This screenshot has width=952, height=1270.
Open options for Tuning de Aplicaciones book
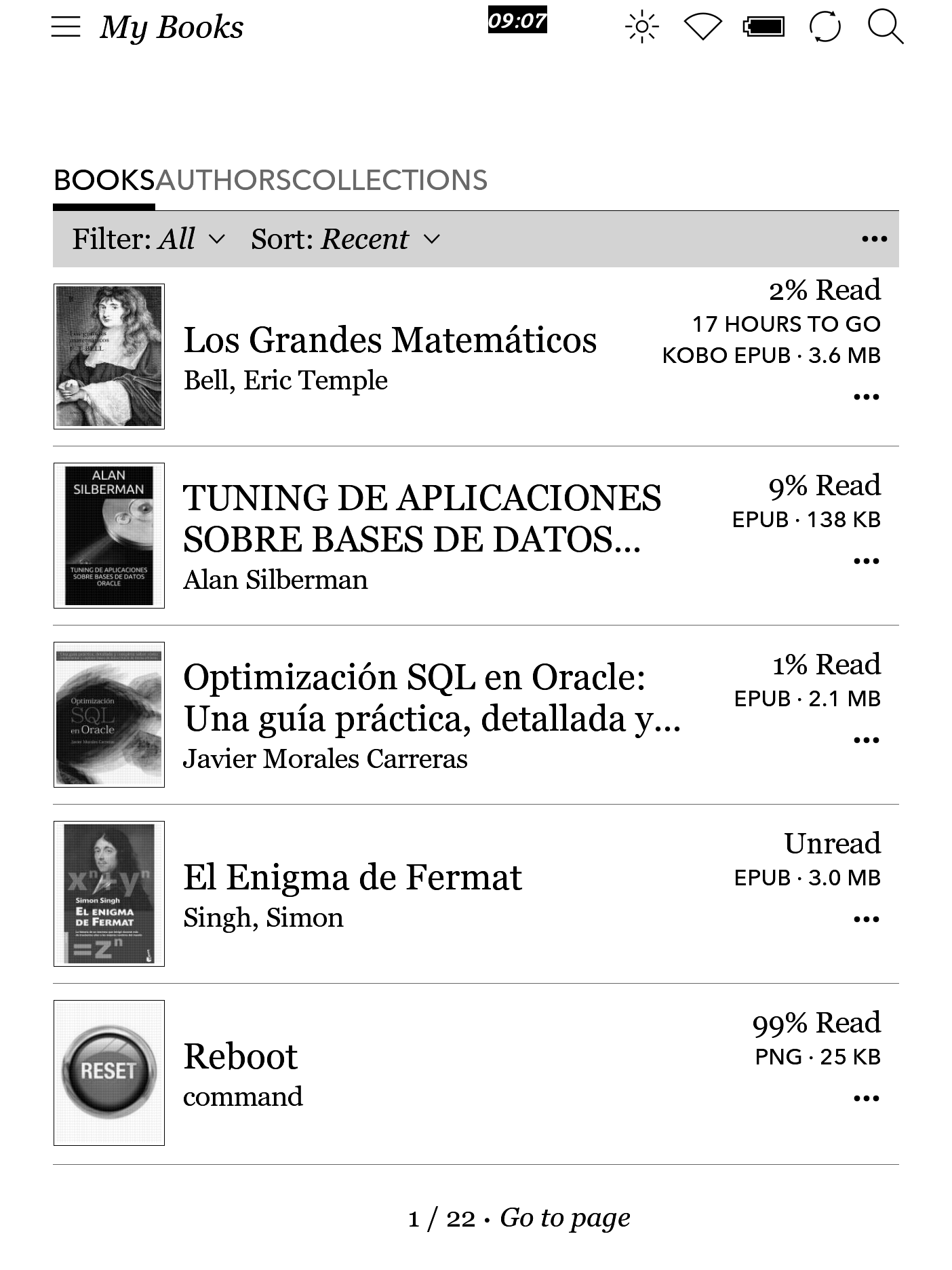tap(866, 561)
